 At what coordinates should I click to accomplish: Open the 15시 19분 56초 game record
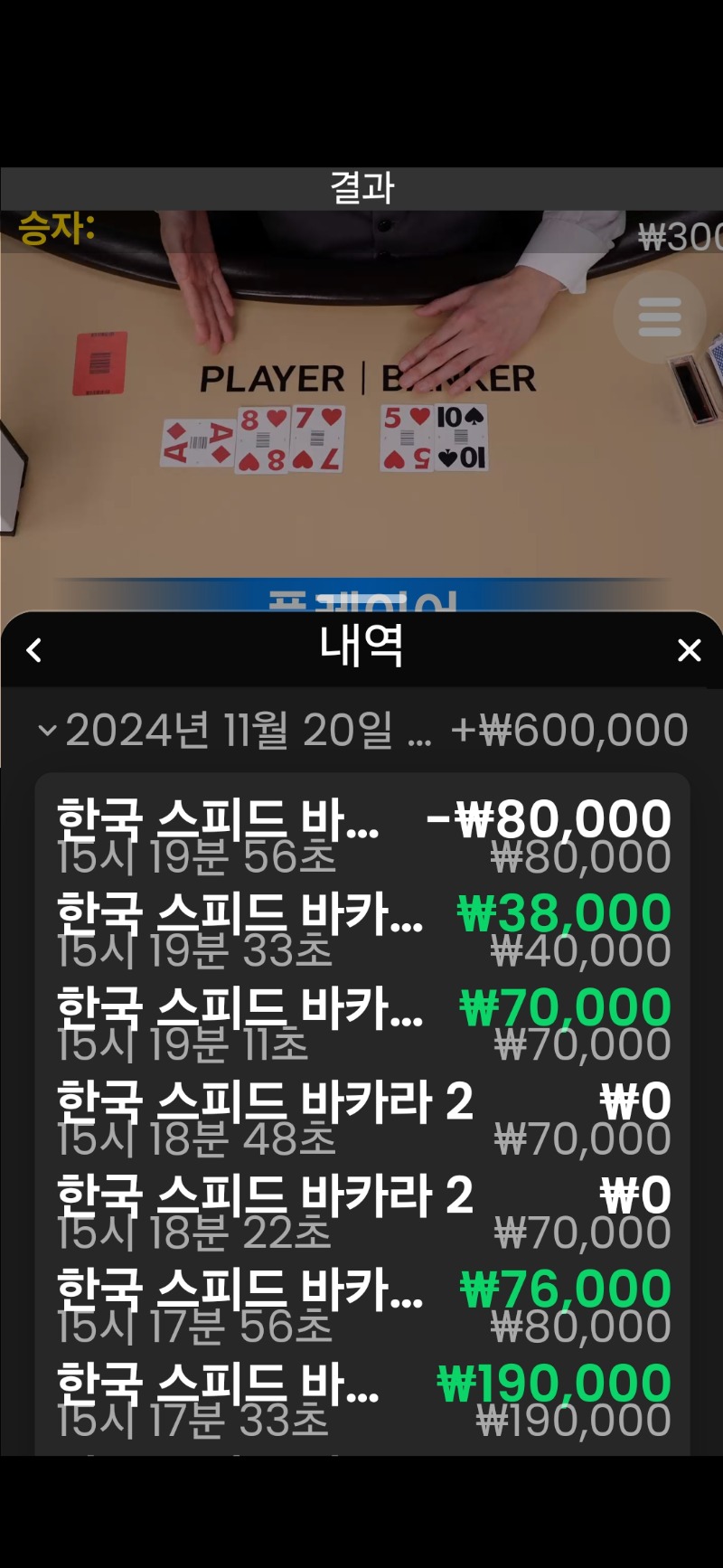coord(363,836)
